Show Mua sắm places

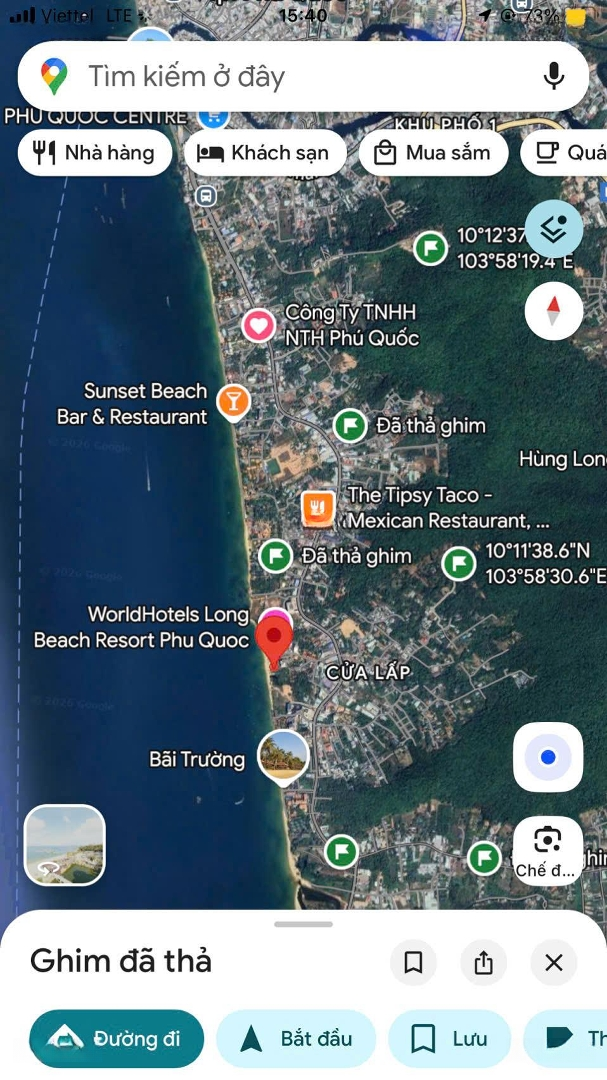tap(433, 153)
